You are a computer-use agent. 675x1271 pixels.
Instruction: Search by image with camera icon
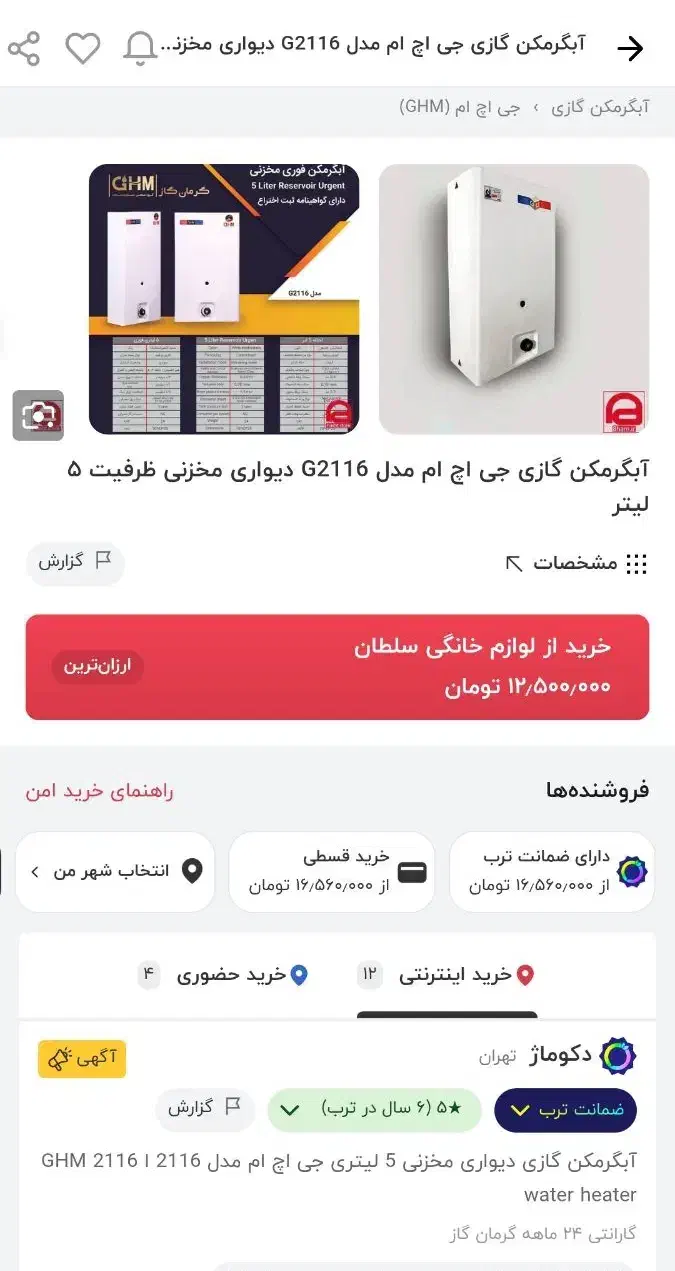tap(38, 415)
